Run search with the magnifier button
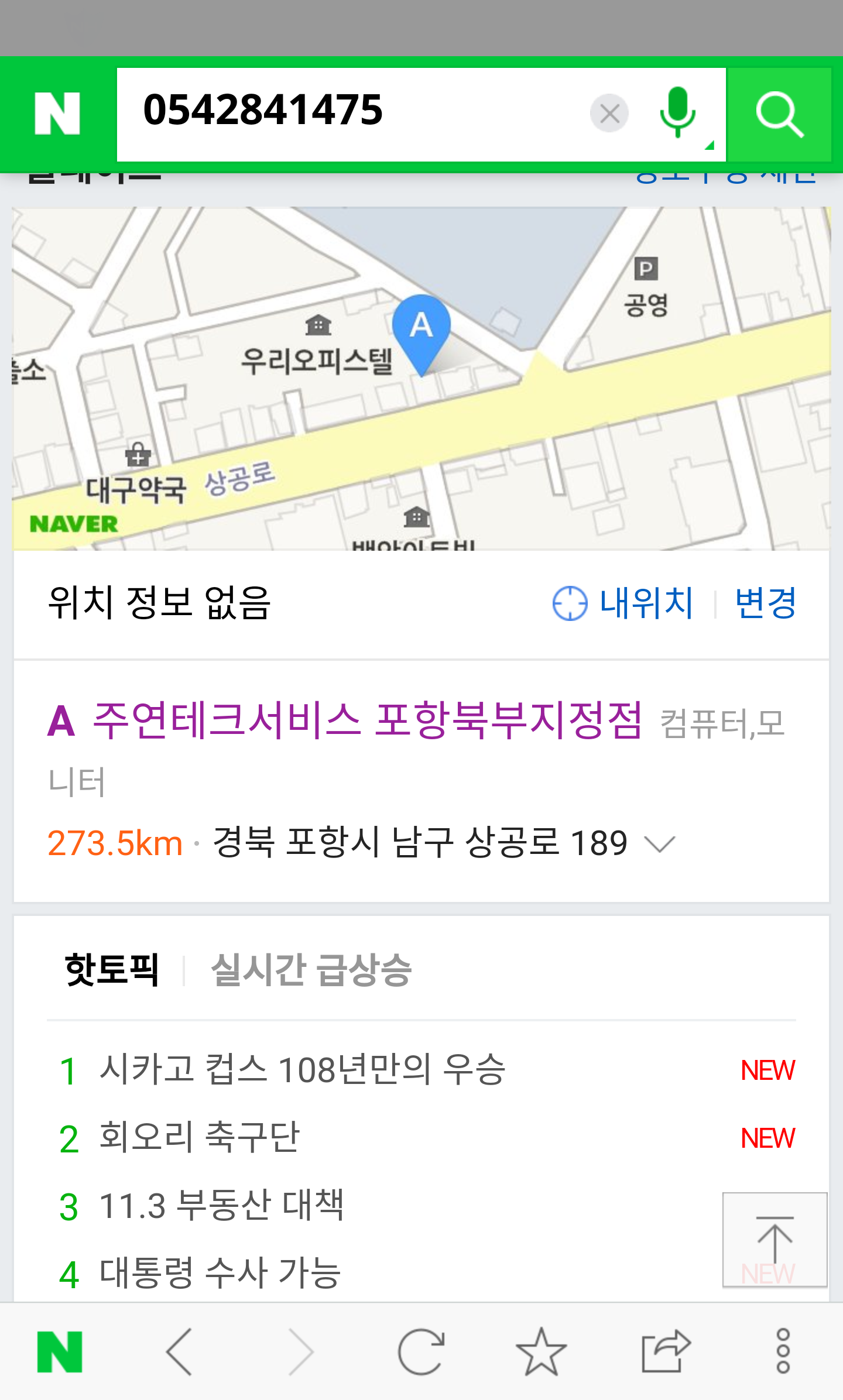Screen dimensions: 843x1400 click(x=779, y=115)
